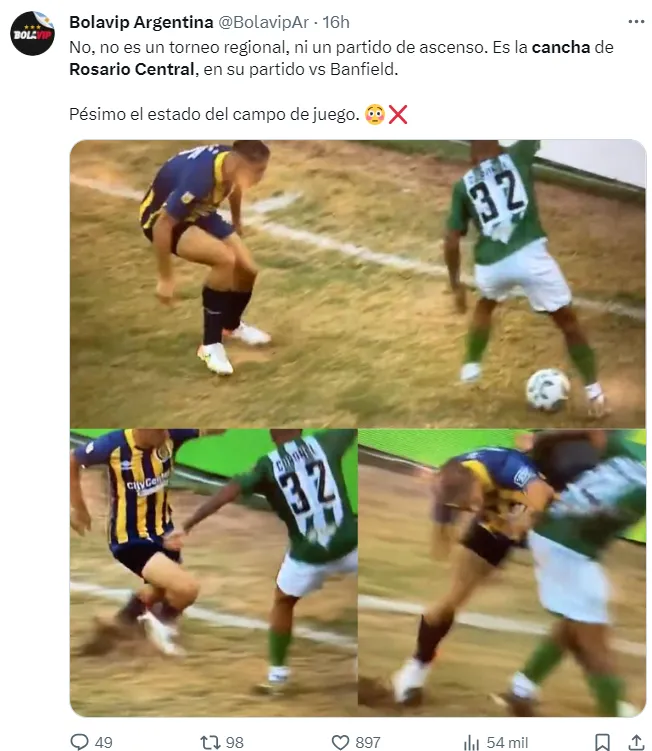
Task: Retweet the post with 98 reposts
Action: (x=211, y=742)
